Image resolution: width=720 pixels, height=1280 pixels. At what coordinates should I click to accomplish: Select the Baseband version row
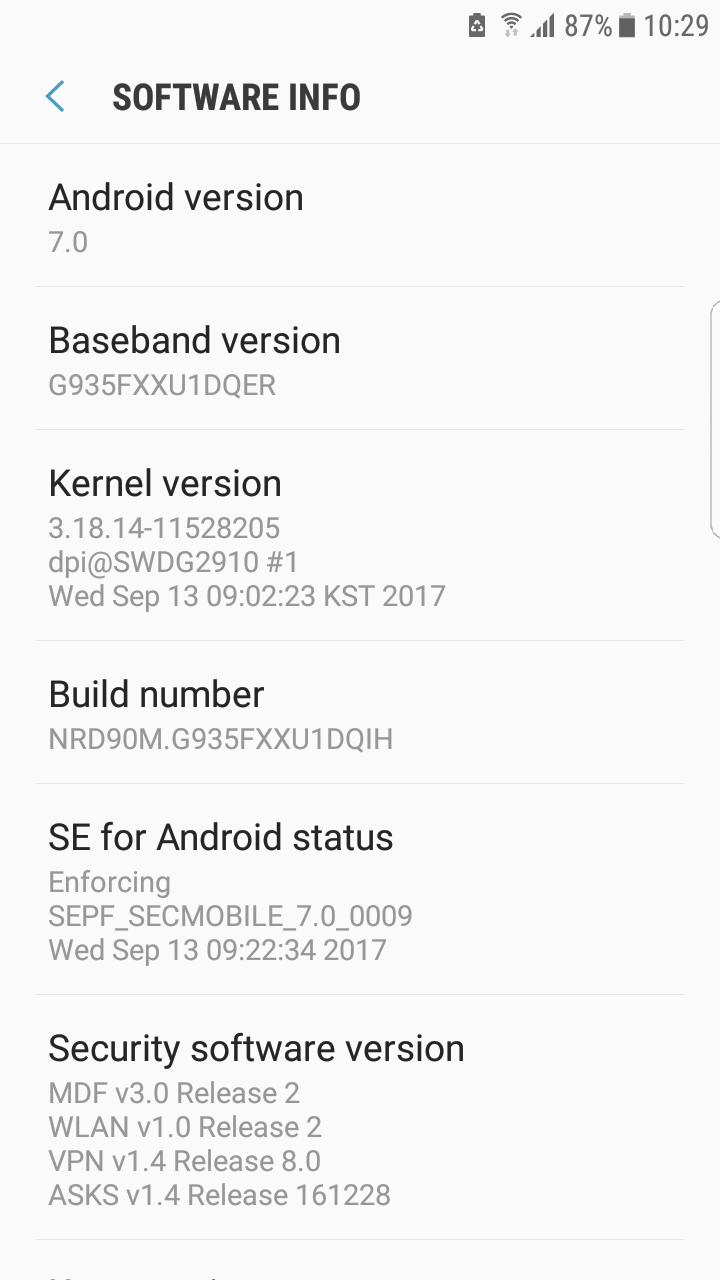click(x=360, y=359)
